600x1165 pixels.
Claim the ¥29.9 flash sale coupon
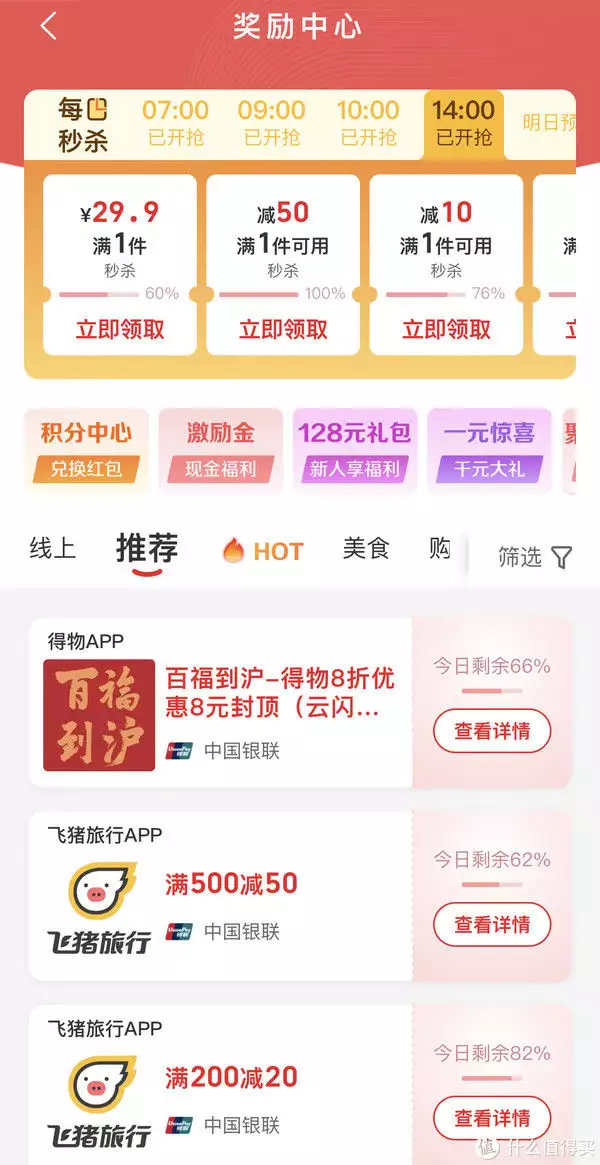120,329
